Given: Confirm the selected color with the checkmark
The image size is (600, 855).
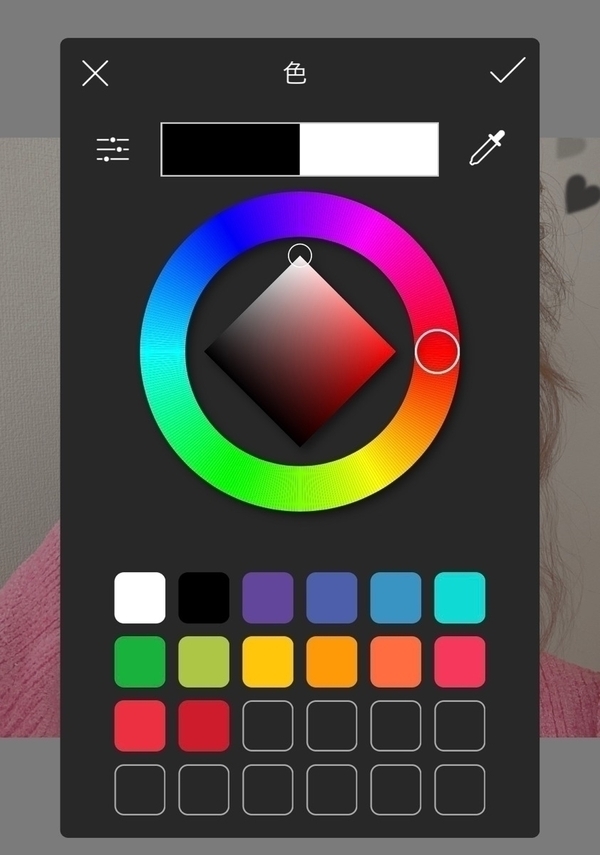Looking at the screenshot, I should [508, 71].
